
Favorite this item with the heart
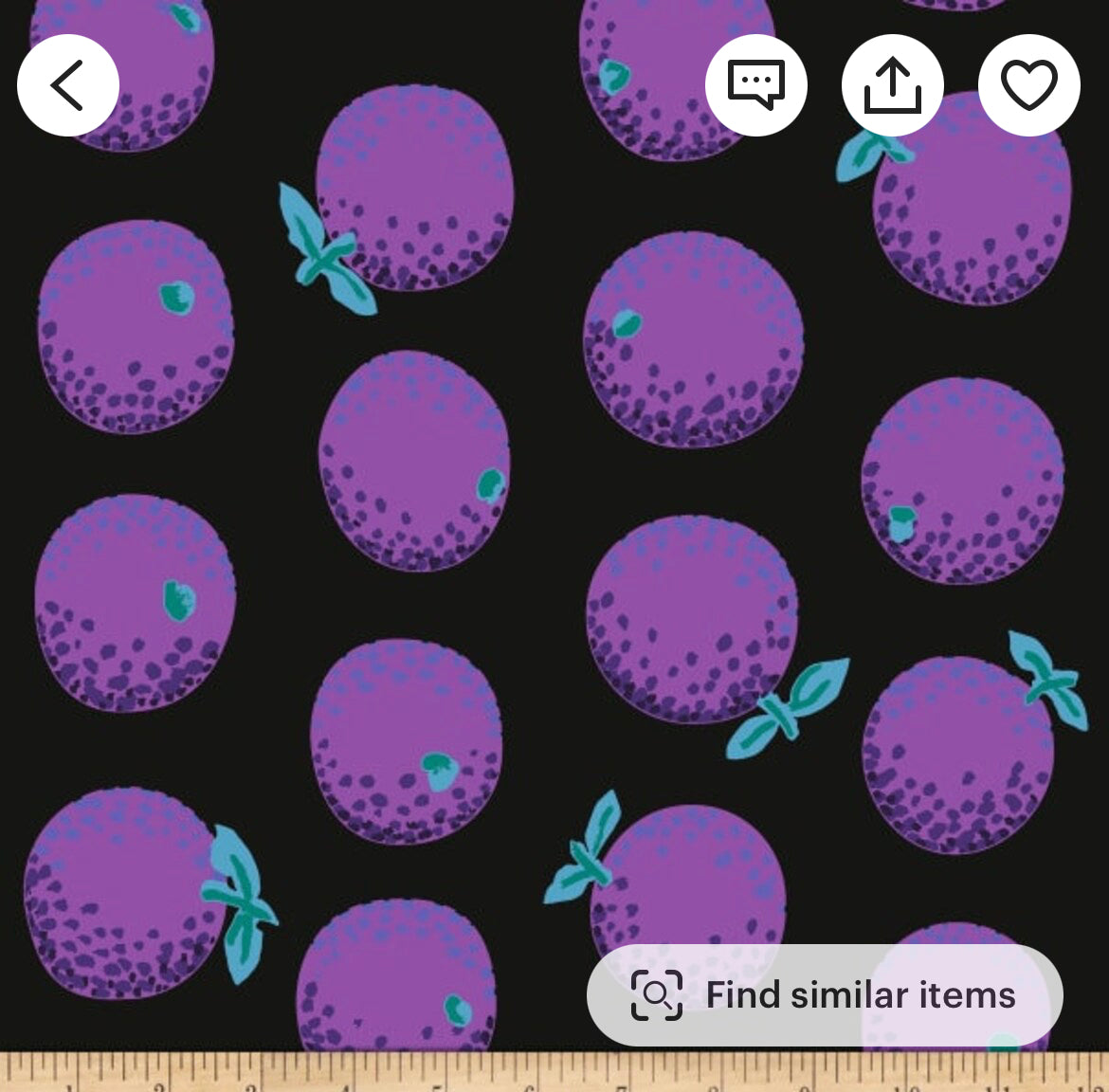tap(1028, 85)
